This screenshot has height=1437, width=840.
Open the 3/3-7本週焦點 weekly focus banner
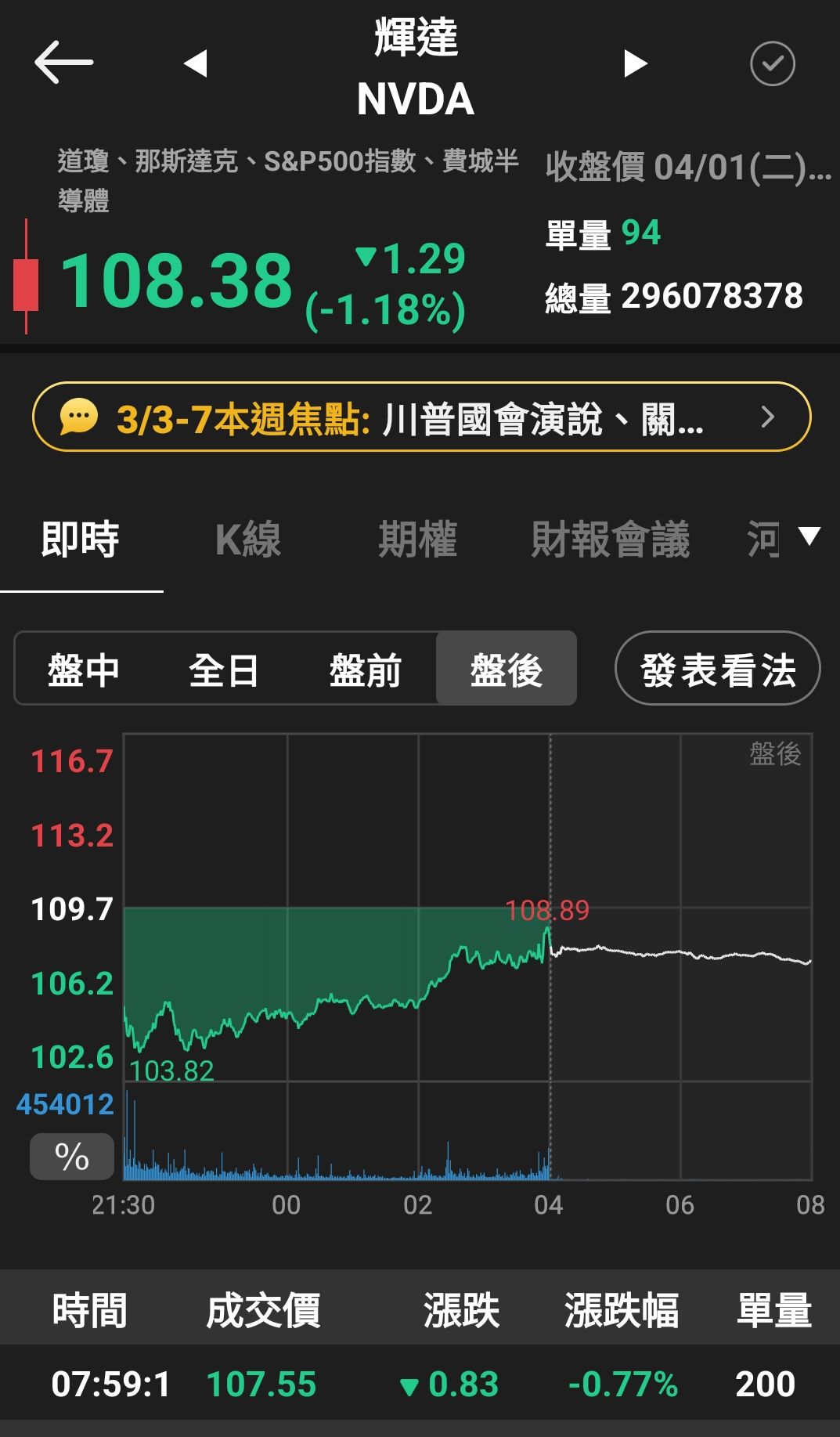(421, 417)
